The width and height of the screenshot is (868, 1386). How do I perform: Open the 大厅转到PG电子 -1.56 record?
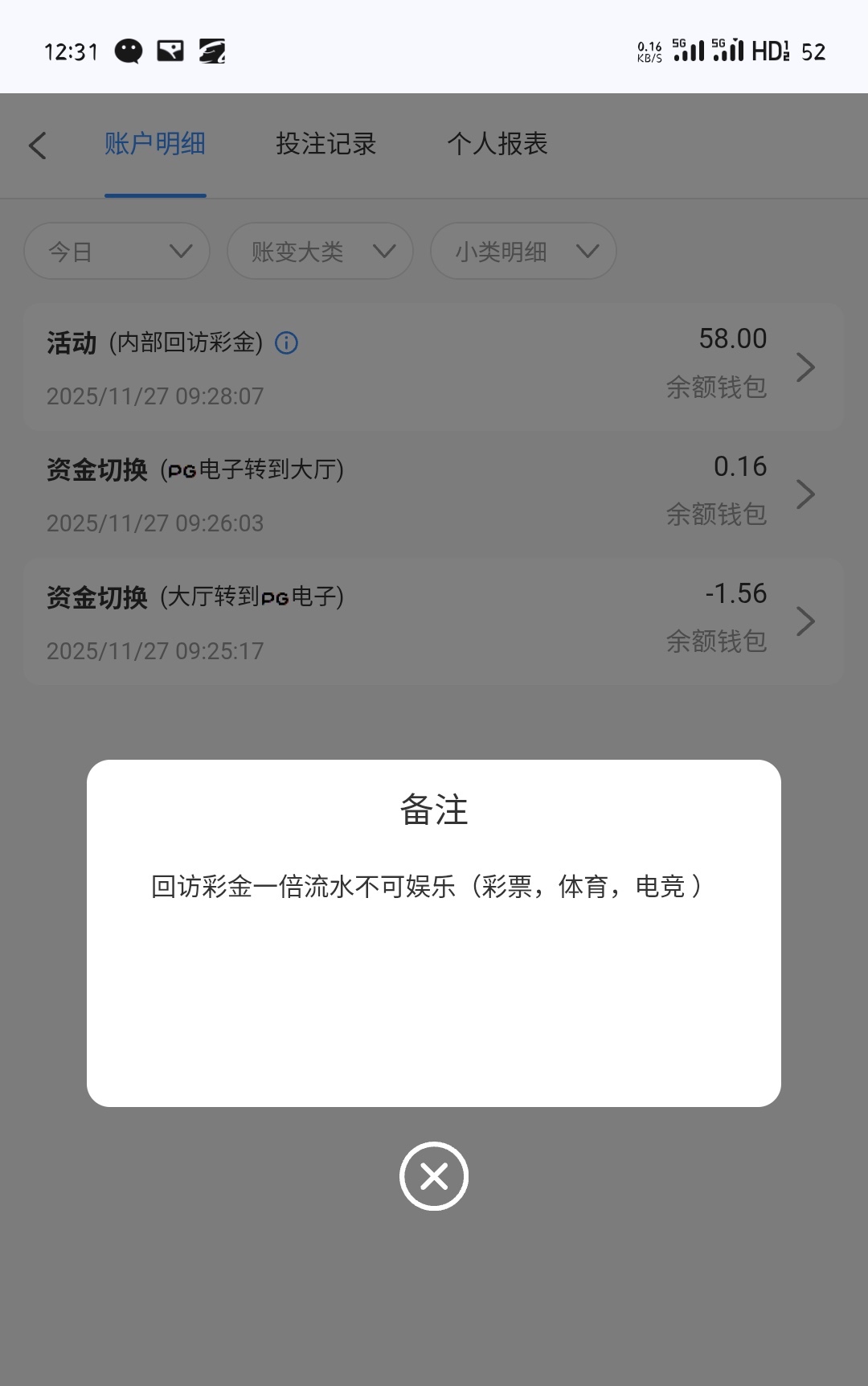click(x=434, y=621)
